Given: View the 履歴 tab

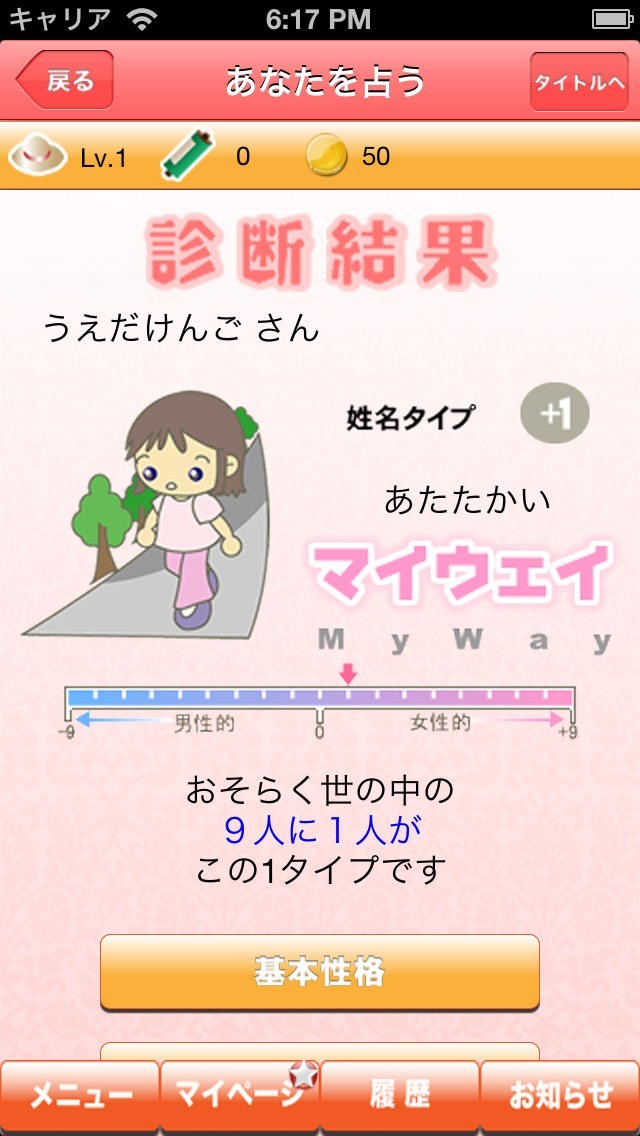Looking at the screenshot, I should [400, 1096].
